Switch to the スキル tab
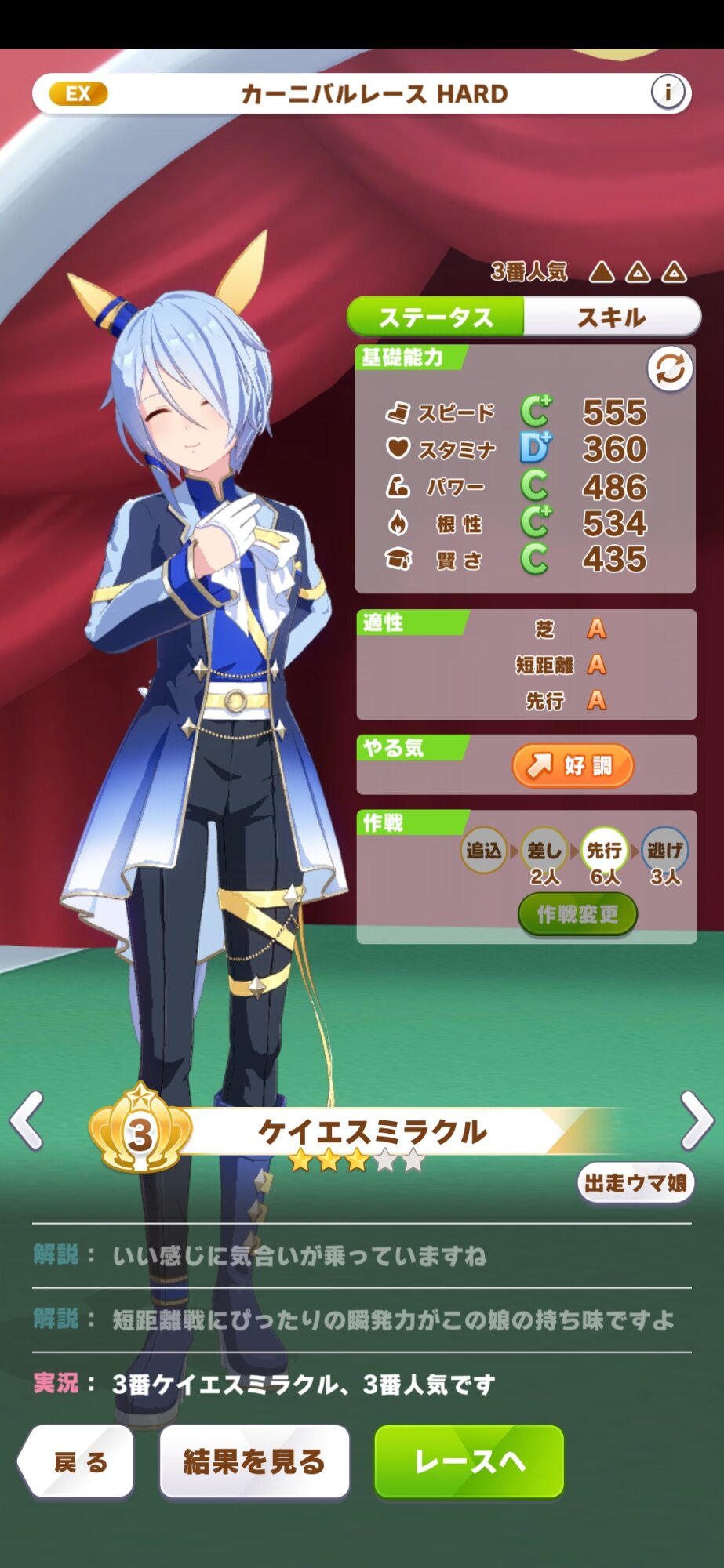The width and height of the screenshot is (724, 1568). (612, 318)
